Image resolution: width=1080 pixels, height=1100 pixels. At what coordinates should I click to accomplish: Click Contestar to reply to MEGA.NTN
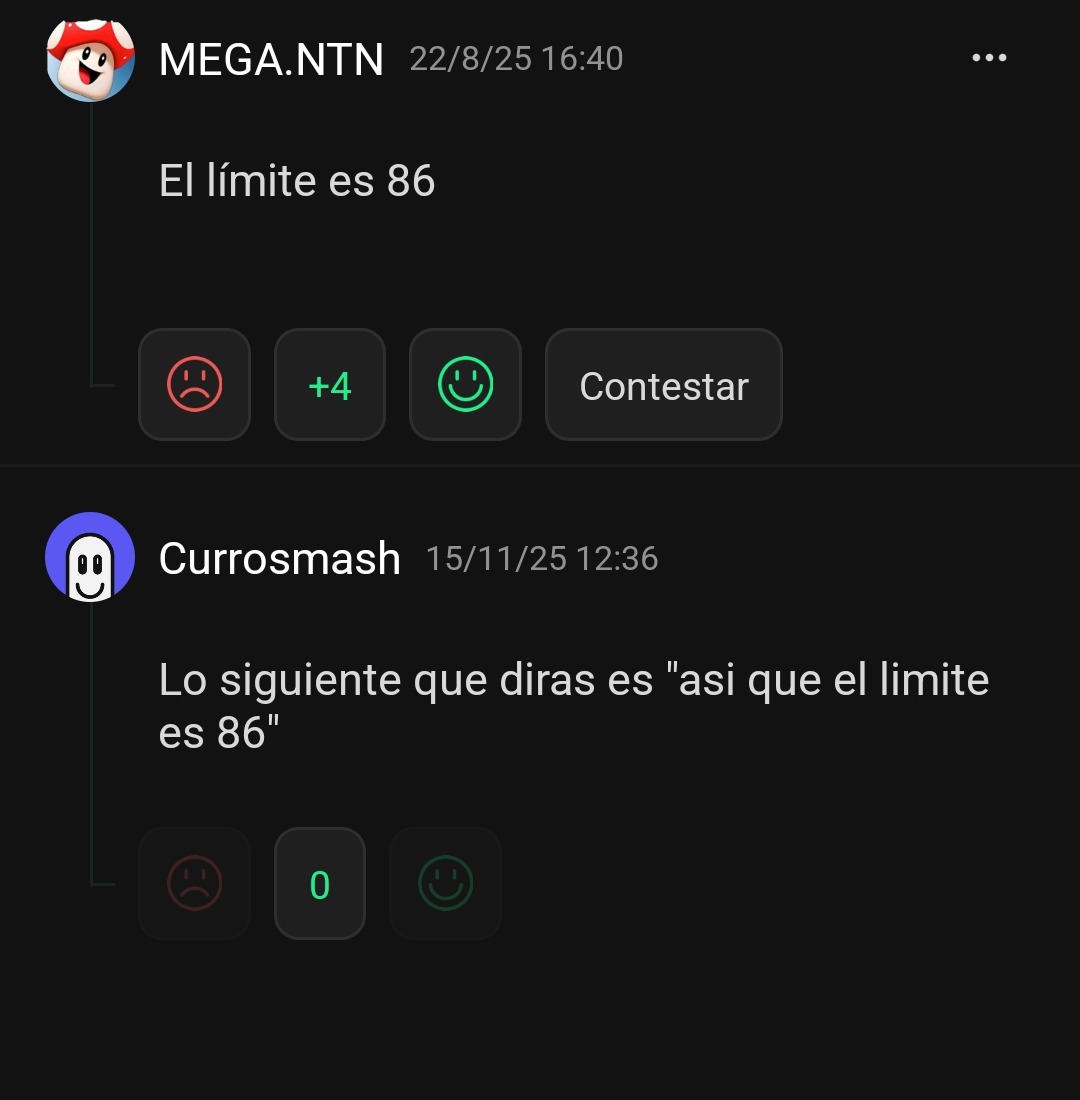point(663,385)
